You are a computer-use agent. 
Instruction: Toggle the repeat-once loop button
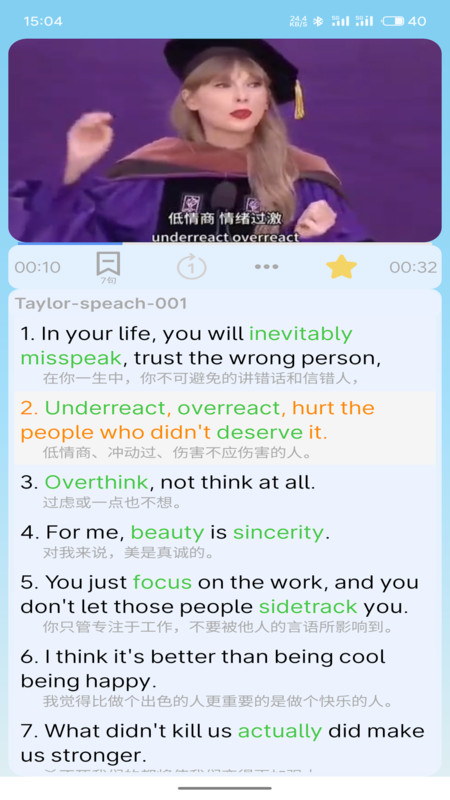point(191,267)
